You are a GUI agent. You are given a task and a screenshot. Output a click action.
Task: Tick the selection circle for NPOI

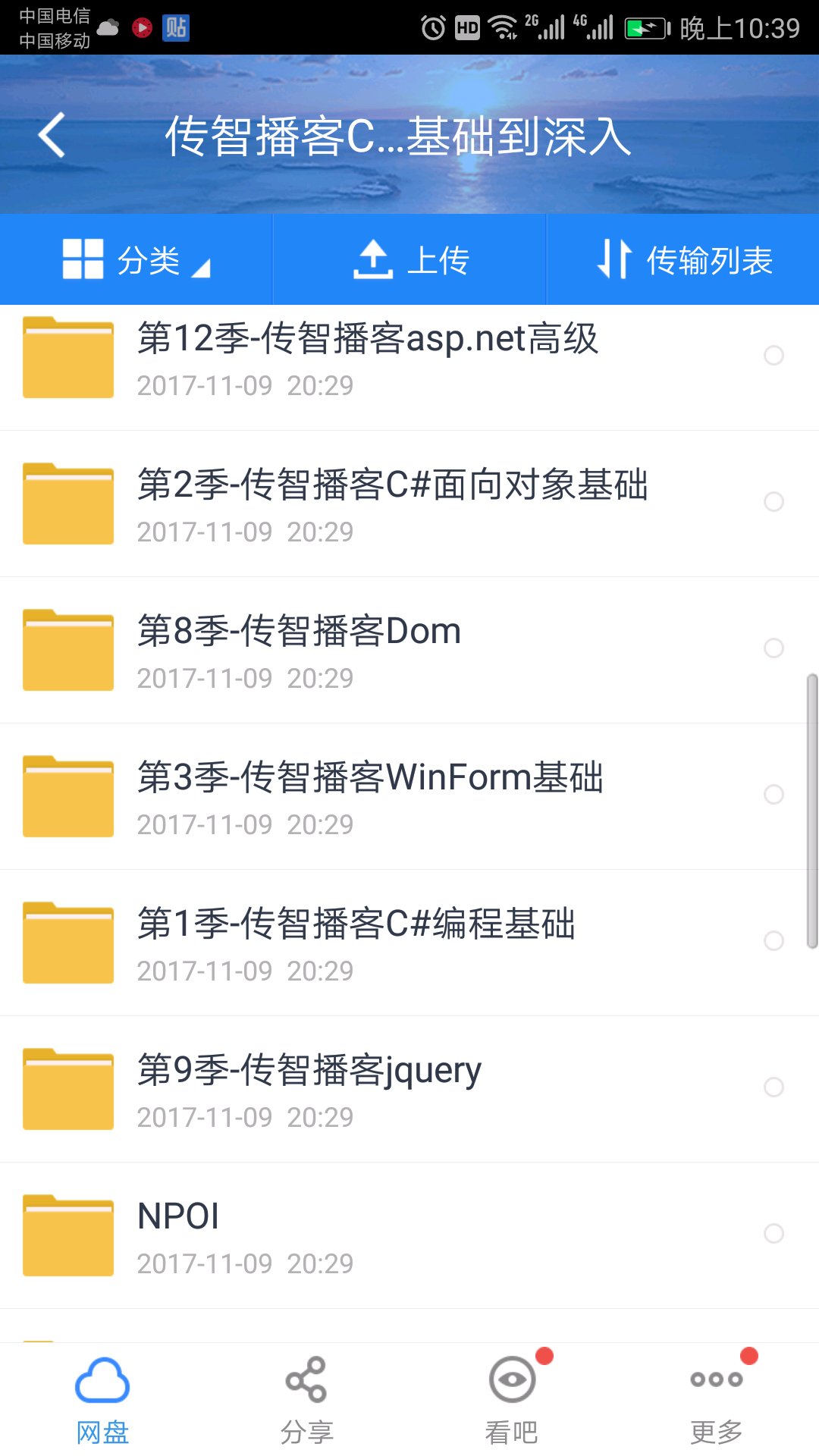(773, 1234)
